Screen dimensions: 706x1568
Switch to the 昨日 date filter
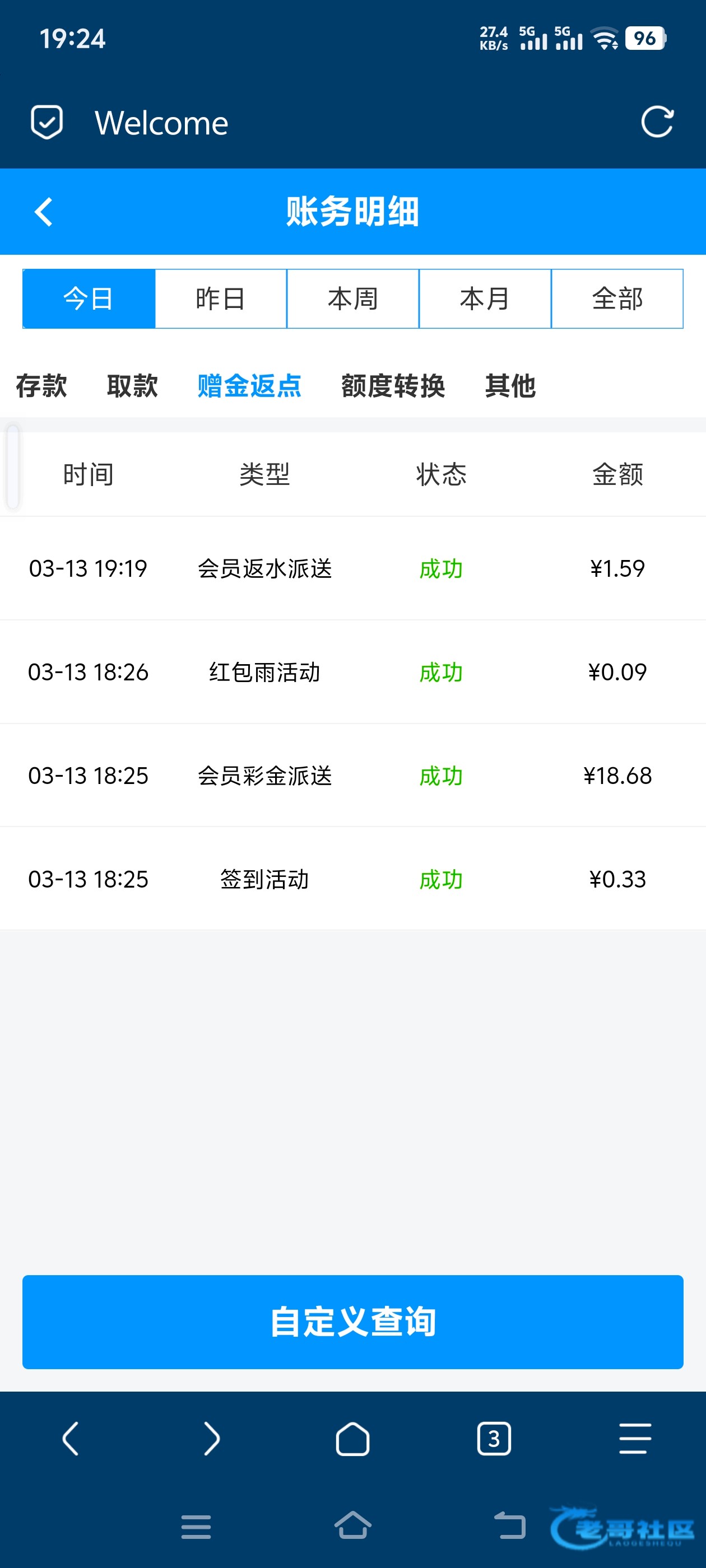tap(221, 299)
